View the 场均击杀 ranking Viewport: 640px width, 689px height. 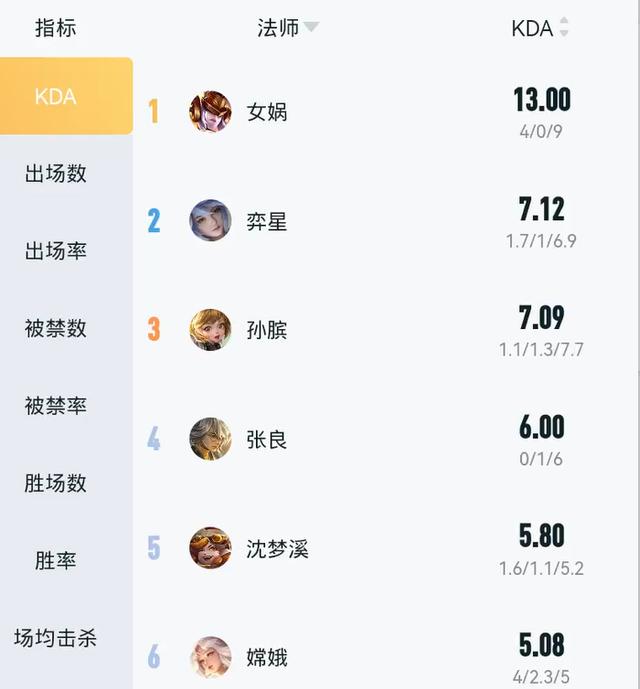pyautogui.click(x=56, y=638)
